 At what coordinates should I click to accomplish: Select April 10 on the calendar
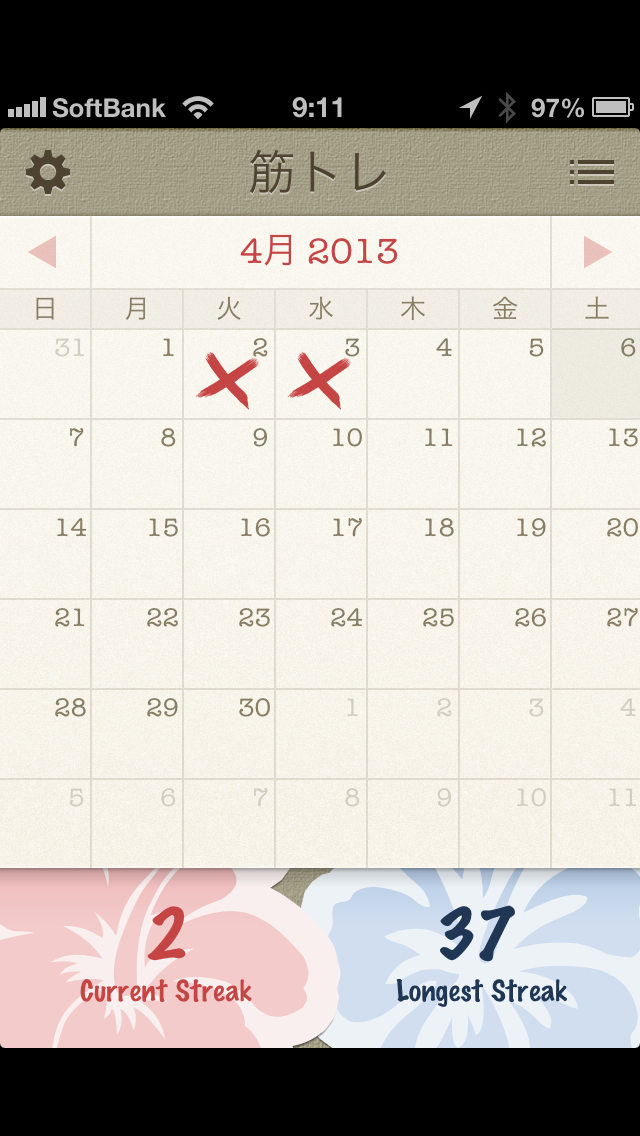[x=321, y=464]
